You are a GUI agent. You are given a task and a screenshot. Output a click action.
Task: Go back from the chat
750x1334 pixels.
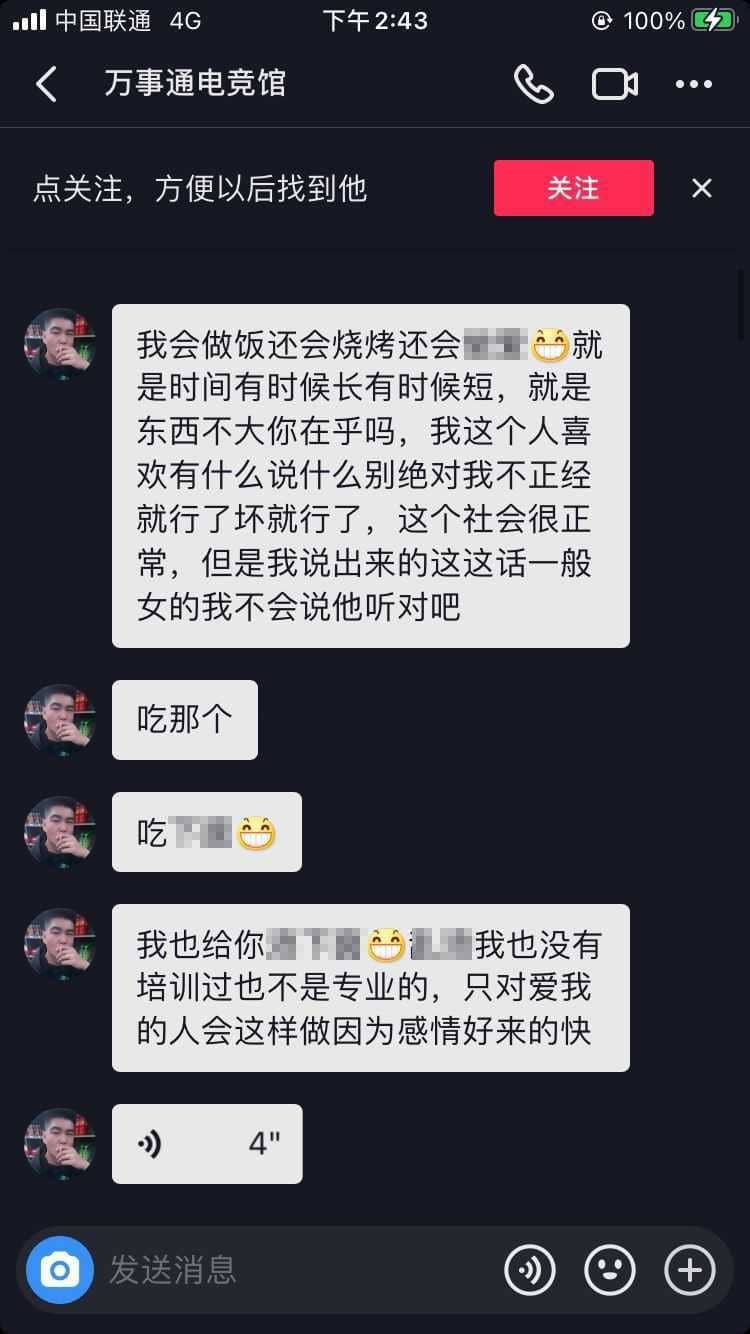coord(46,84)
